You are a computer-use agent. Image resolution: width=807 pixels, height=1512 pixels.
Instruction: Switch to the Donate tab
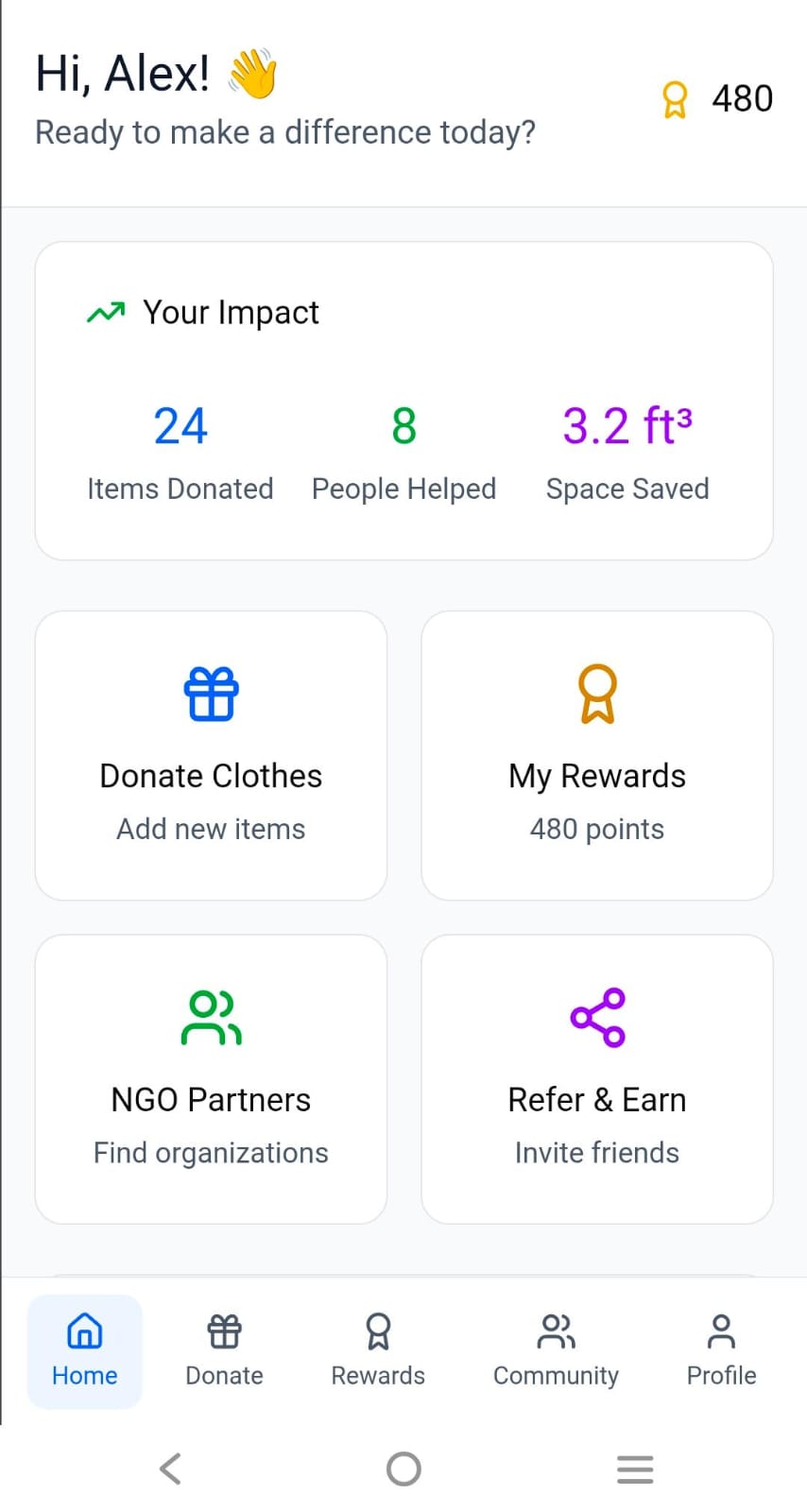coord(224,1350)
